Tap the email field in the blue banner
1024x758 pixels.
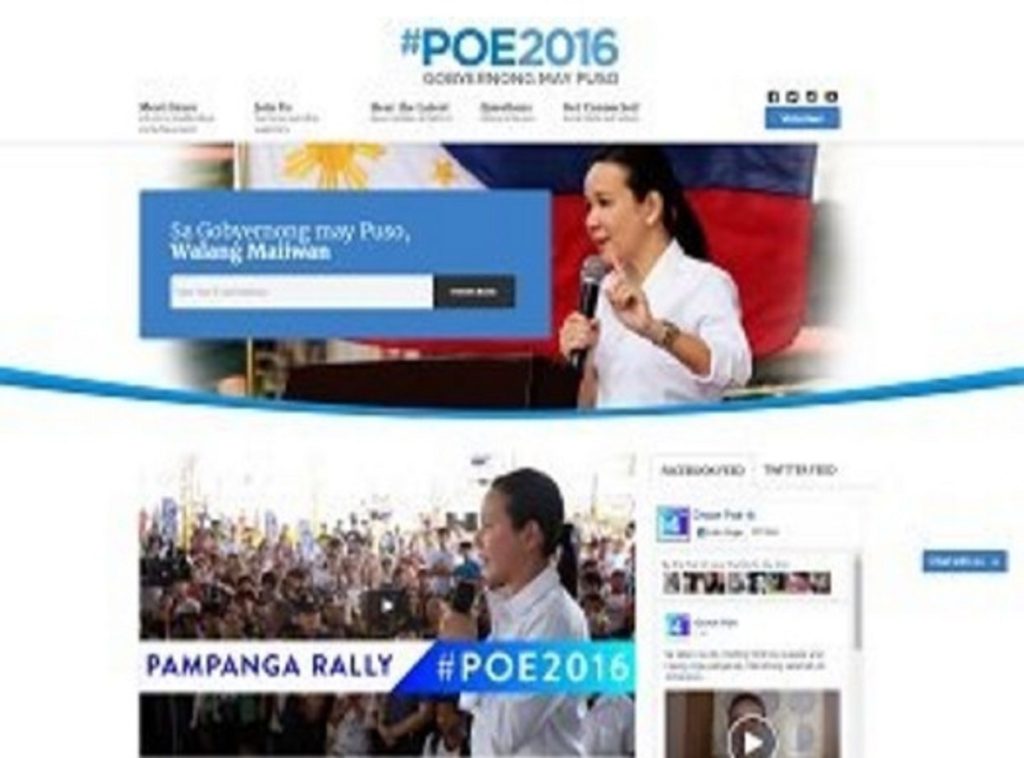pyautogui.click(x=301, y=291)
